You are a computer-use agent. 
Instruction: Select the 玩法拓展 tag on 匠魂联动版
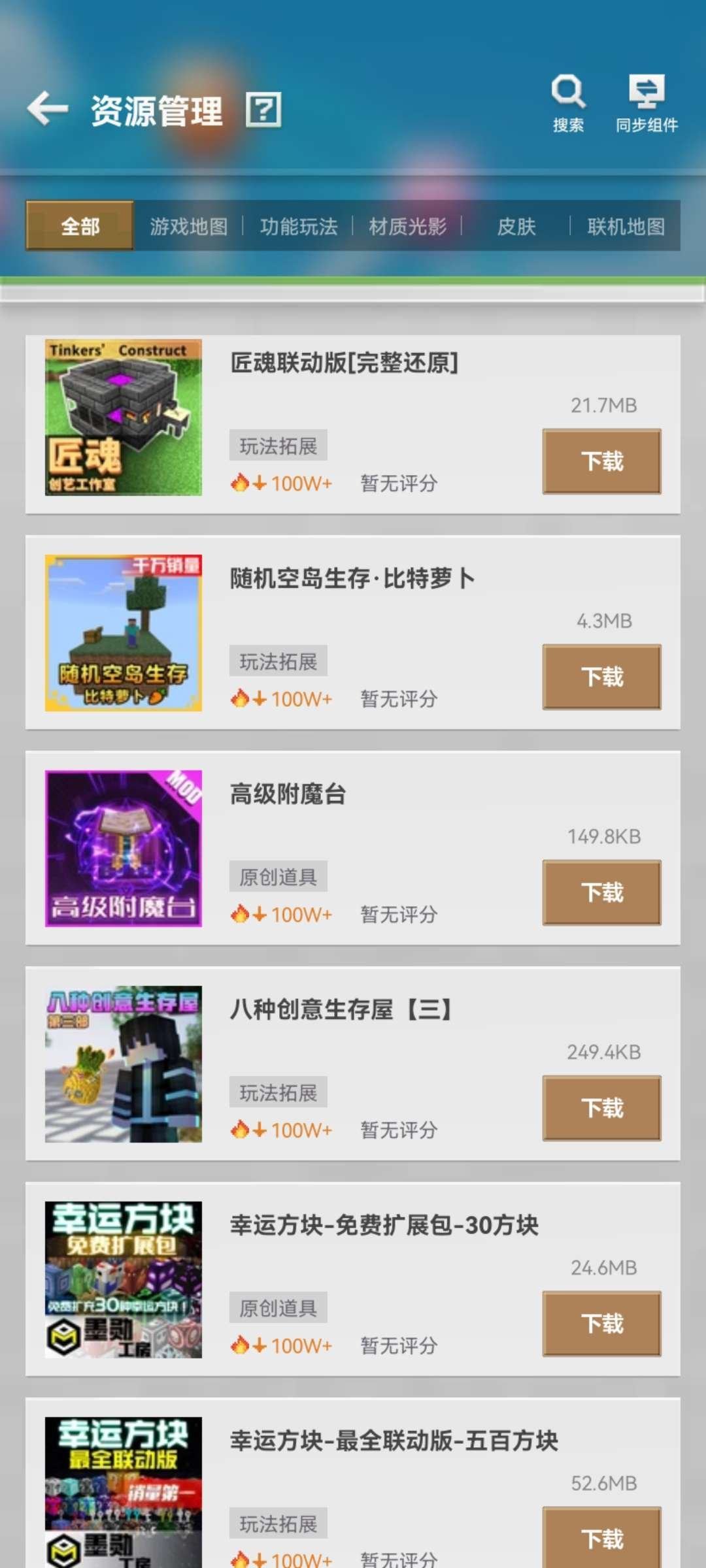point(277,444)
